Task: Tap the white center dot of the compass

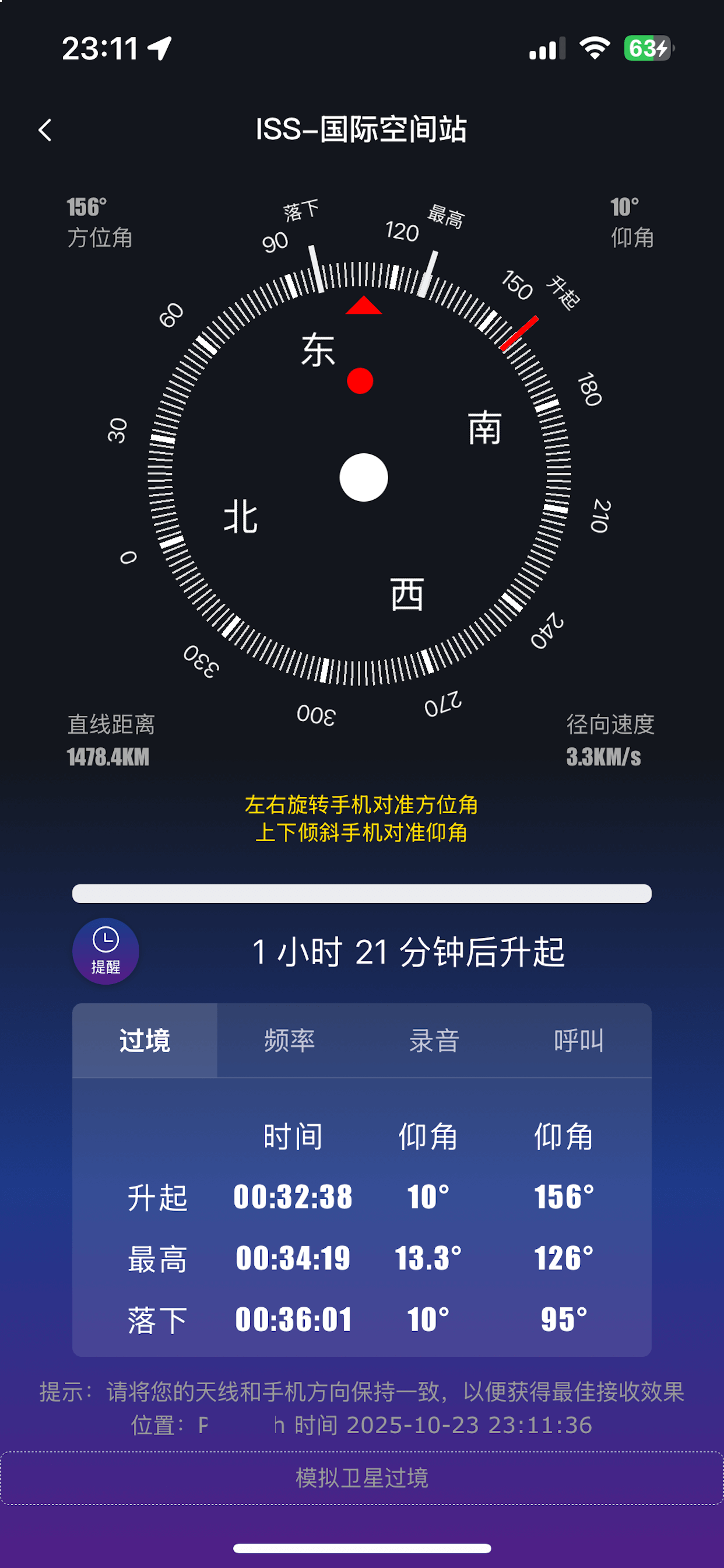Action: (x=363, y=478)
